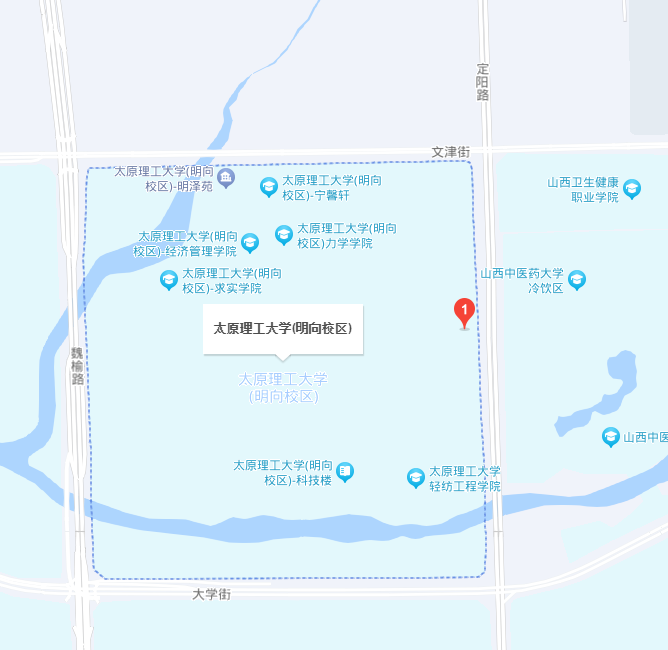
Task: Tap the 求实学院 marker
Action: [169, 279]
